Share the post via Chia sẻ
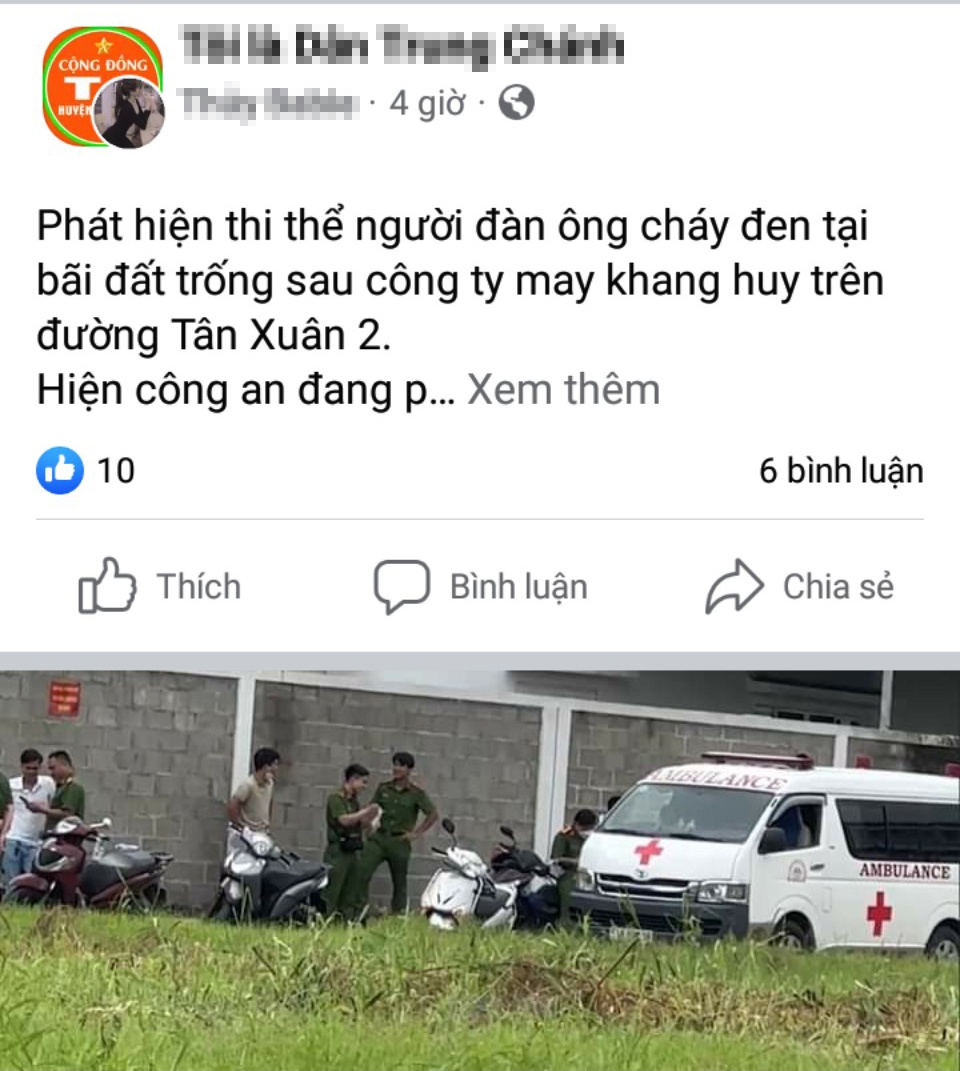Viewport: 960px width, 1071px height. point(799,586)
